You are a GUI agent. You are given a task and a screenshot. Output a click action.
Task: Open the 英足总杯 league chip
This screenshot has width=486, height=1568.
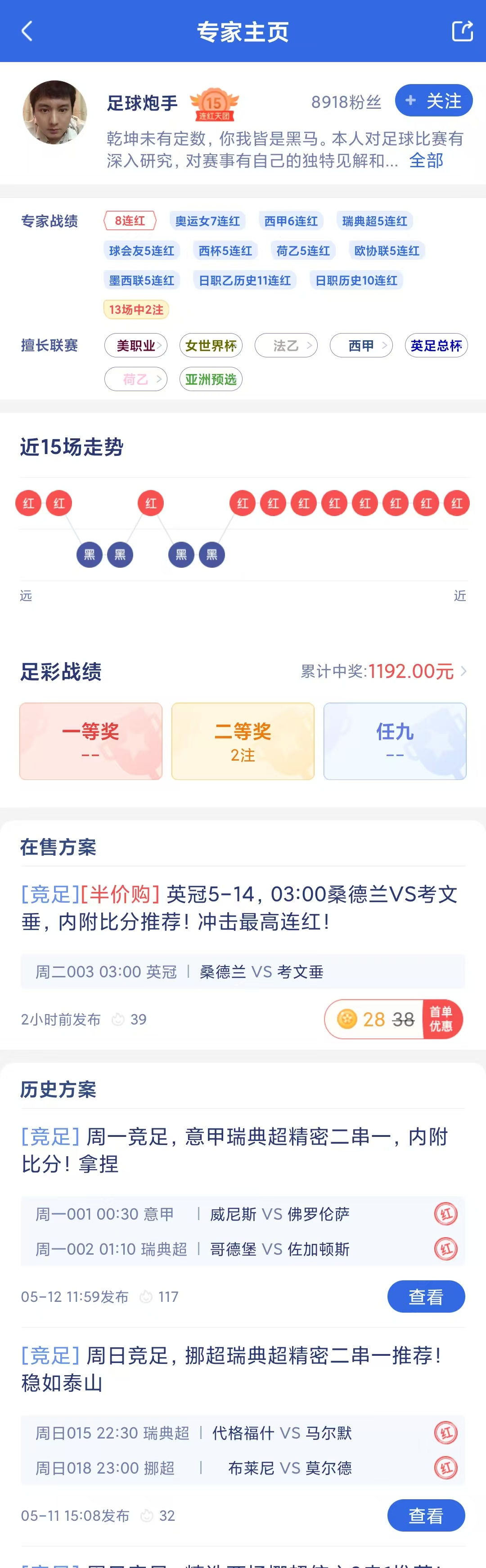click(436, 346)
